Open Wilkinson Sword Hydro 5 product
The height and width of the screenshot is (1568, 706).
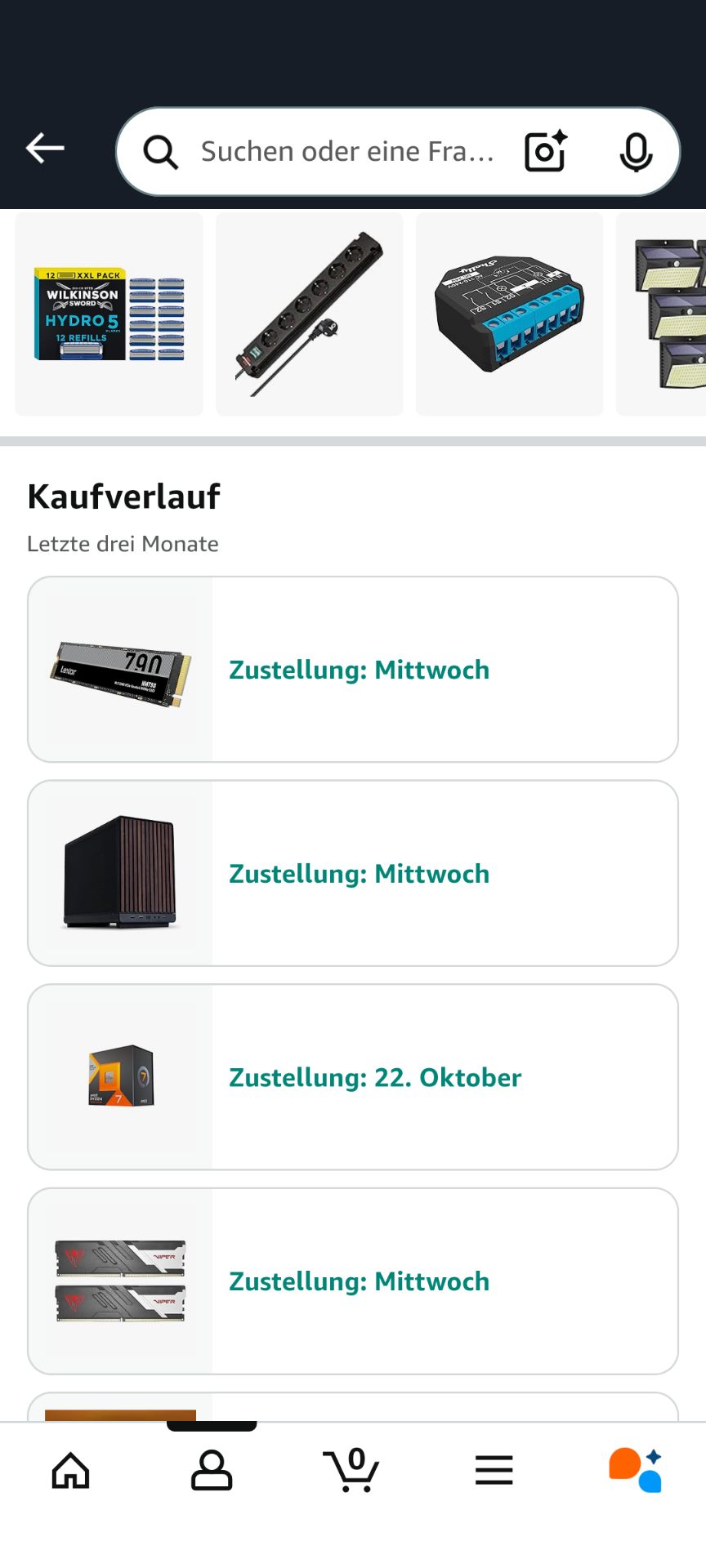click(109, 314)
